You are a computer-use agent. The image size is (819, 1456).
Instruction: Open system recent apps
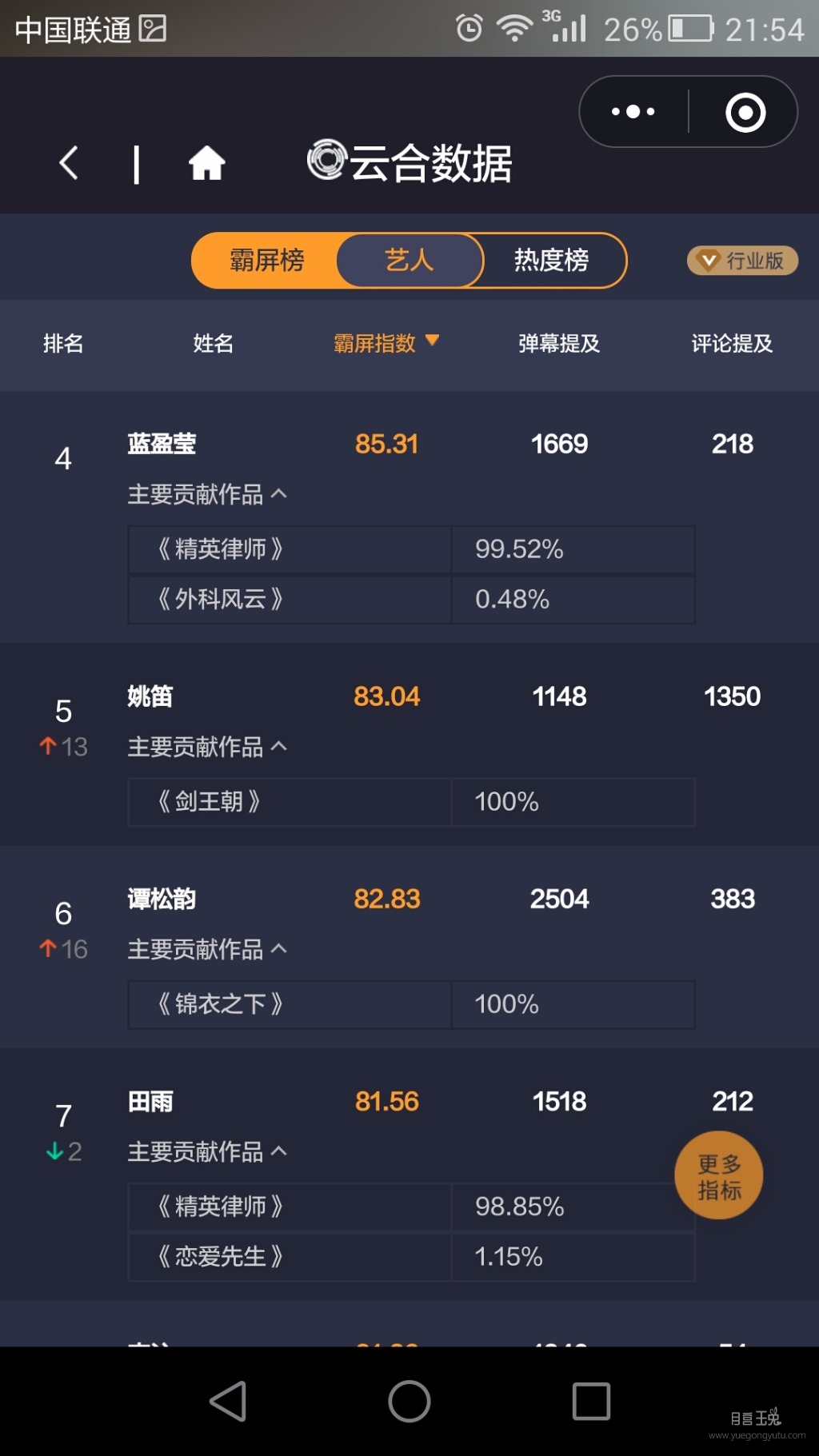coord(591,1402)
